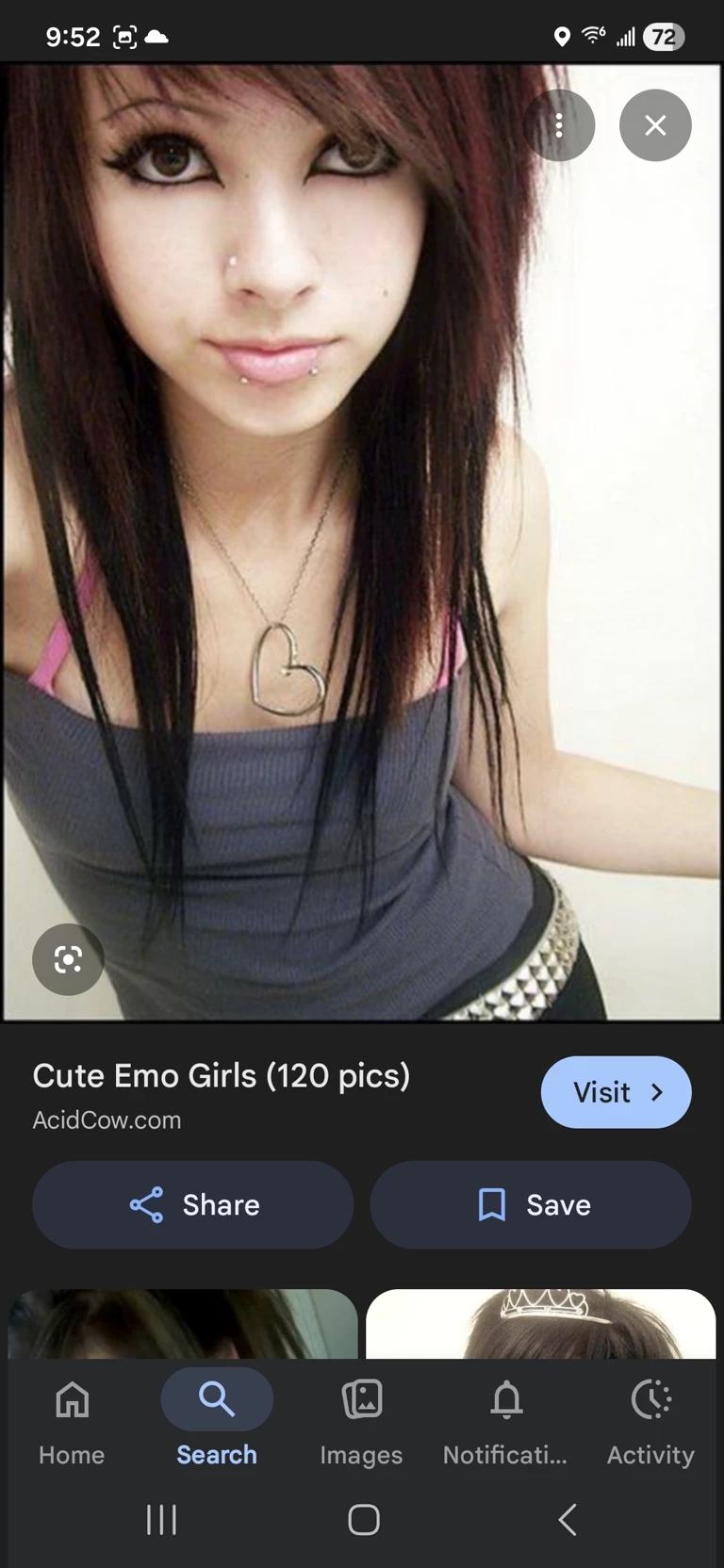
Task: Open the related image with the tiara
Action: (540, 1323)
